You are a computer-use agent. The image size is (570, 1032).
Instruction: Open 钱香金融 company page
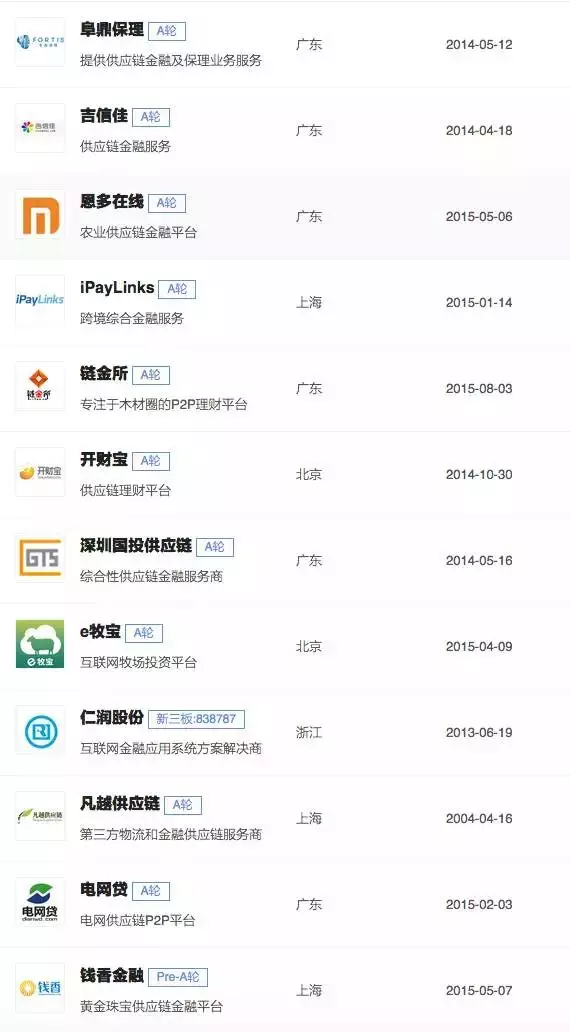285,990
